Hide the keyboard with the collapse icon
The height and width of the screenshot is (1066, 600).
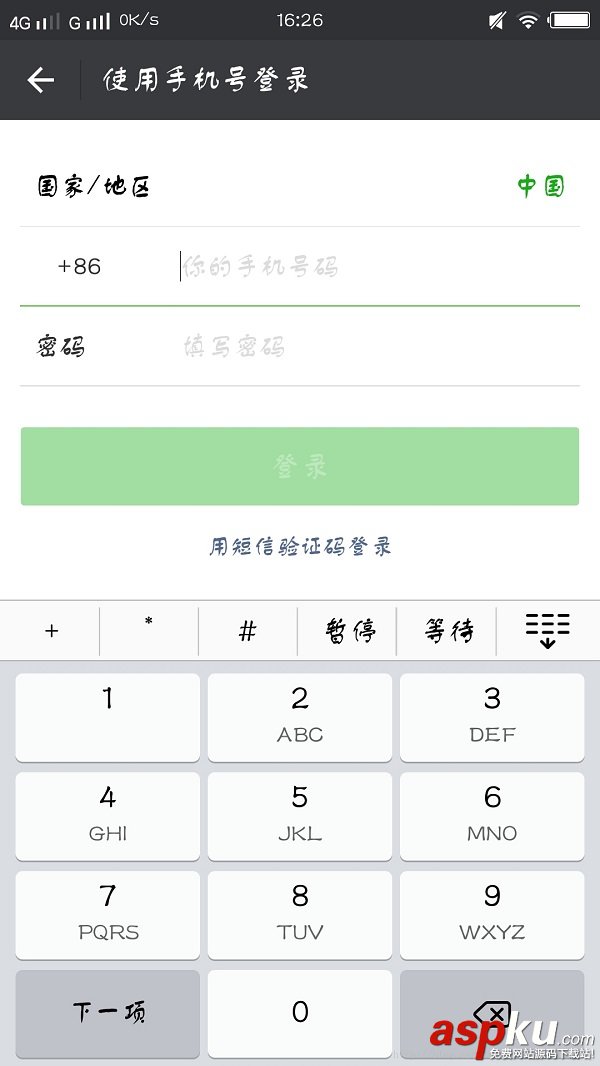(547, 630)
